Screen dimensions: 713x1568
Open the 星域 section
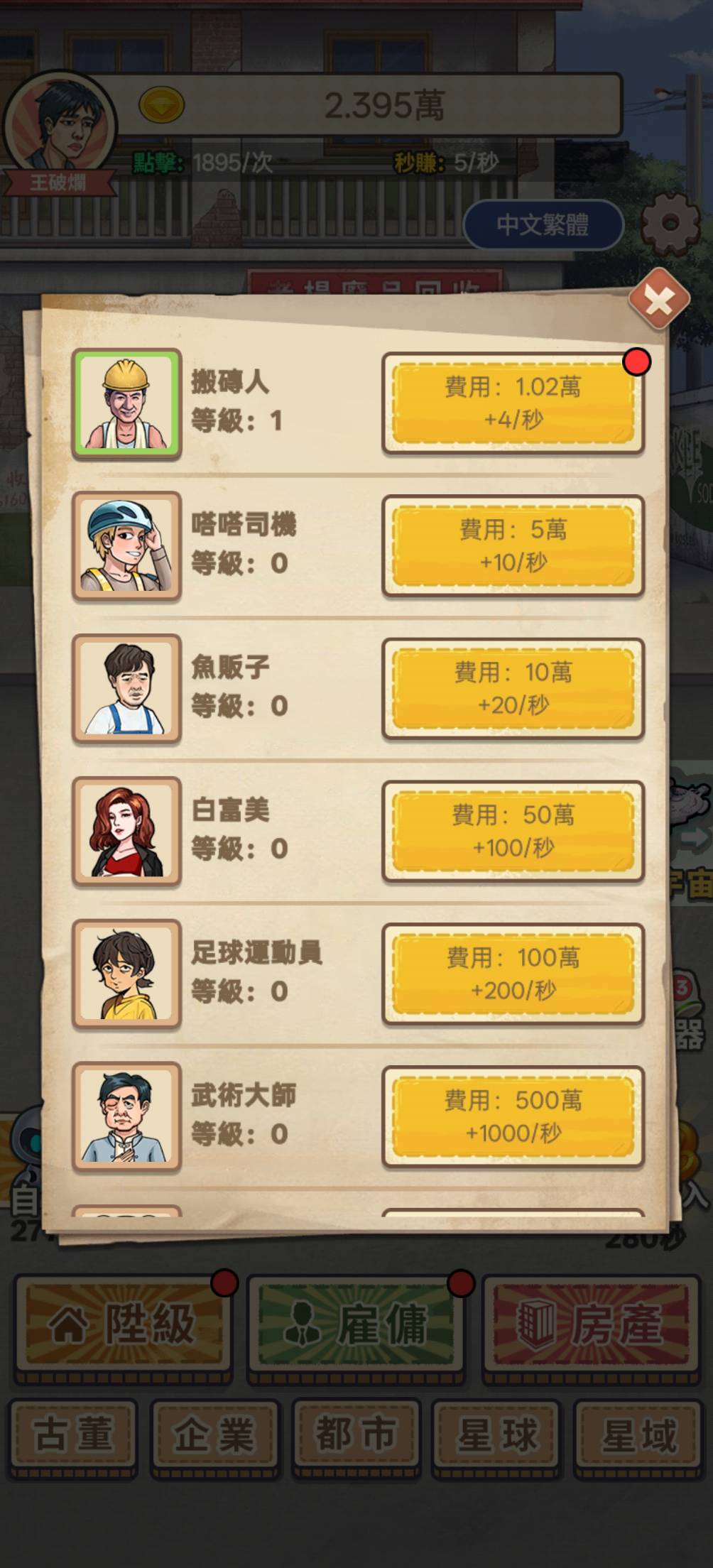638,1436
